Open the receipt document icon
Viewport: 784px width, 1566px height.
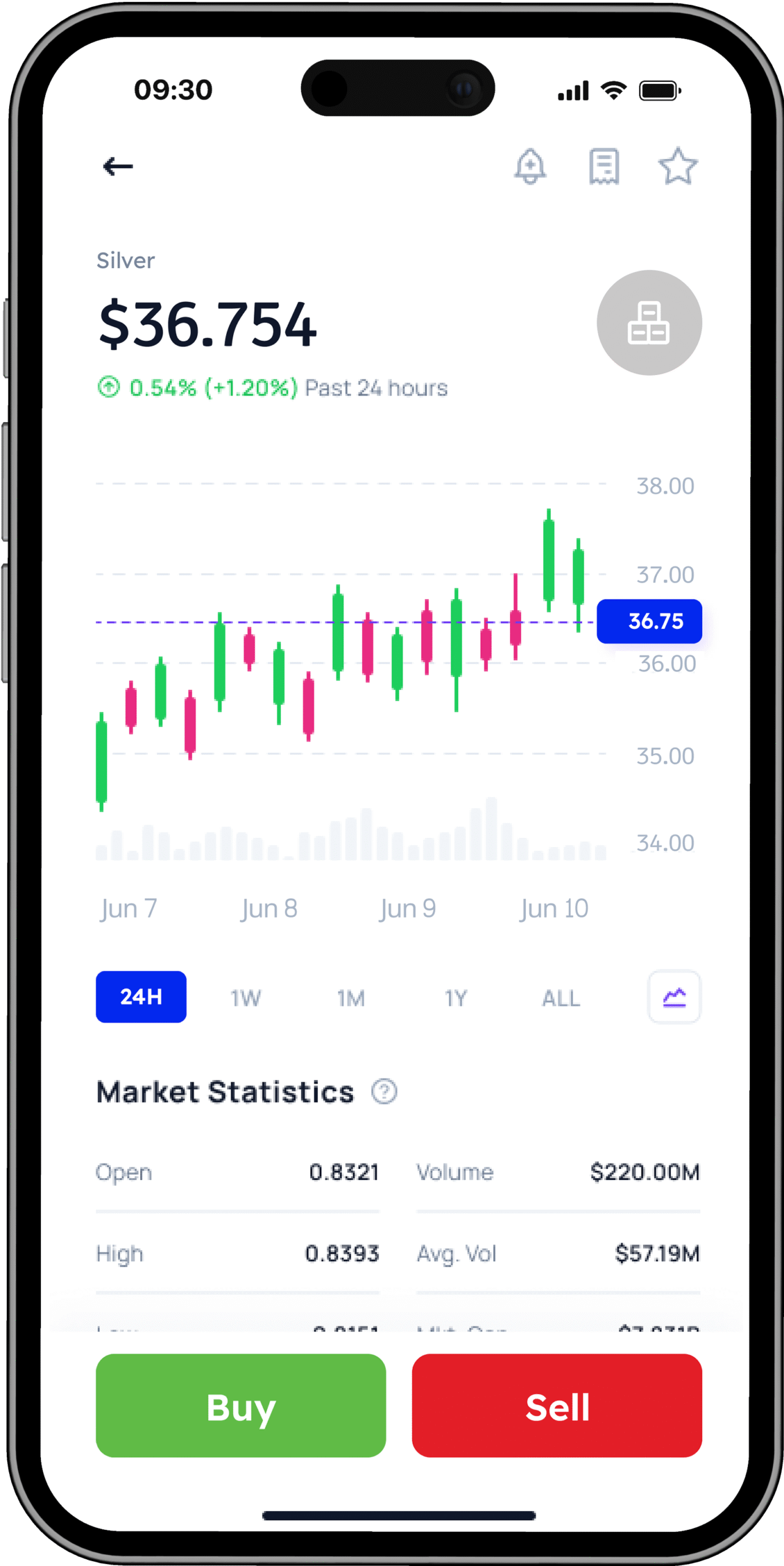point(604,166)
